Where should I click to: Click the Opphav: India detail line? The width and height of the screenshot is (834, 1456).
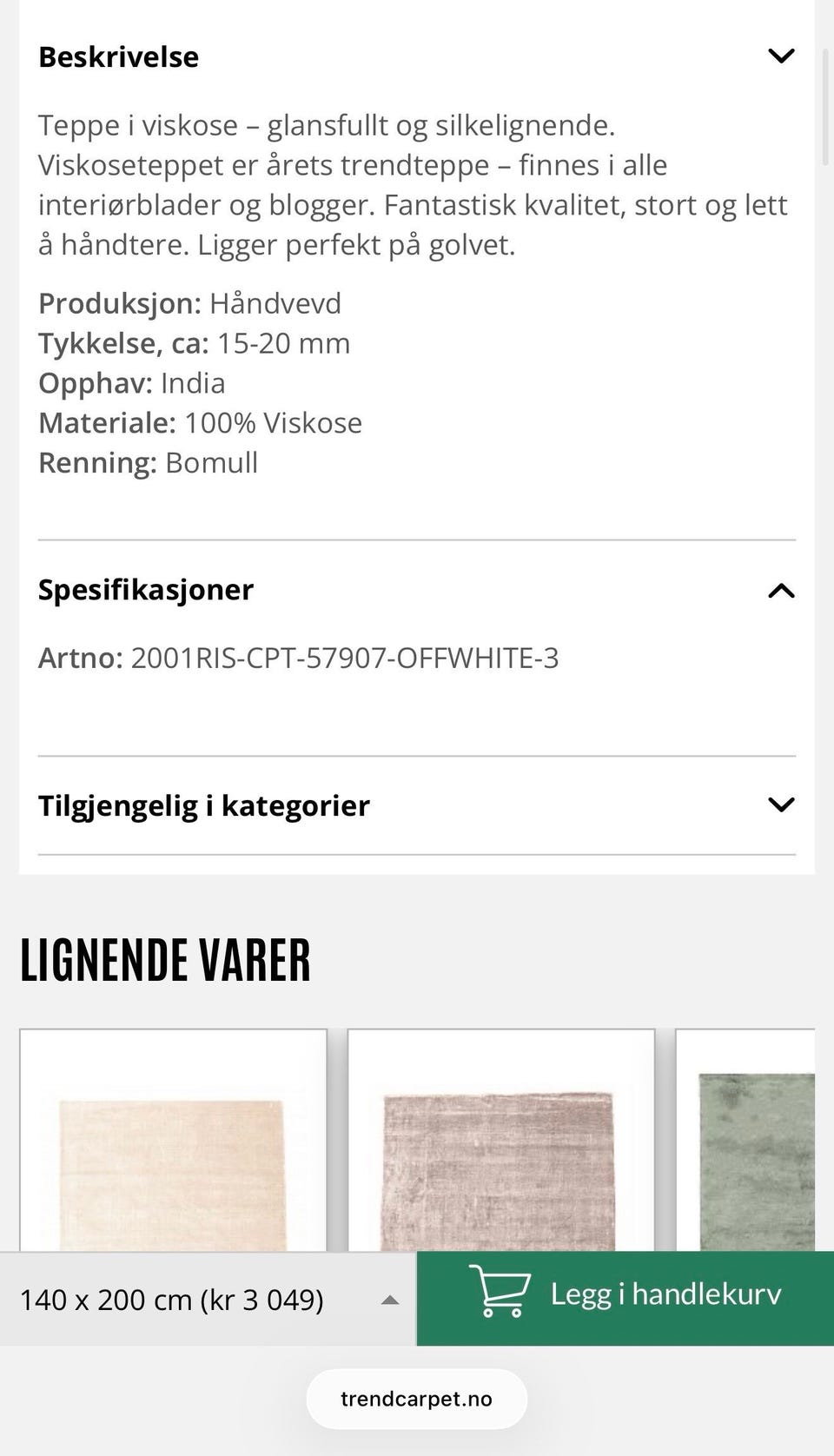pyautogui.click(x=131, y=382)
